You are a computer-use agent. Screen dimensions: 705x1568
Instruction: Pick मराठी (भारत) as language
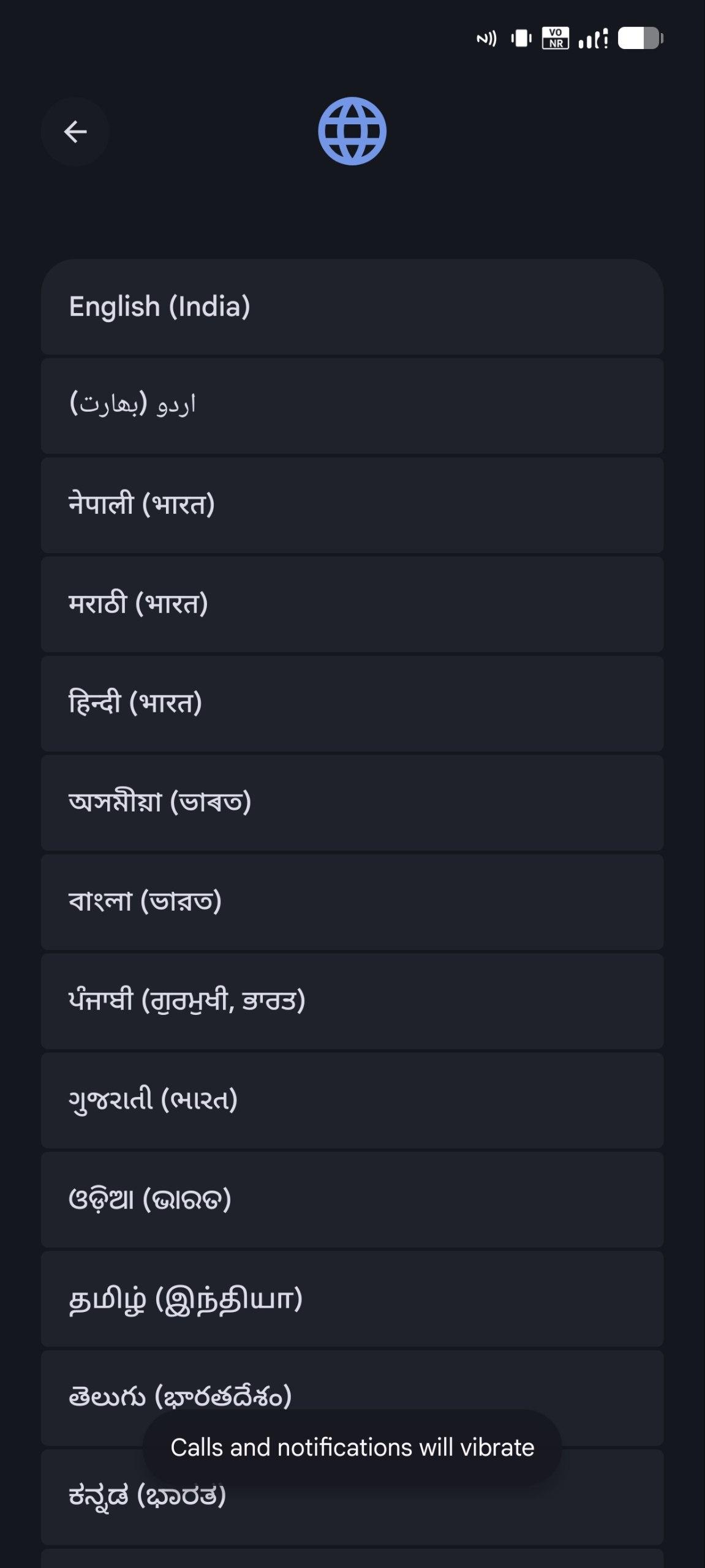pyautogui.click(x=352, y=604)
